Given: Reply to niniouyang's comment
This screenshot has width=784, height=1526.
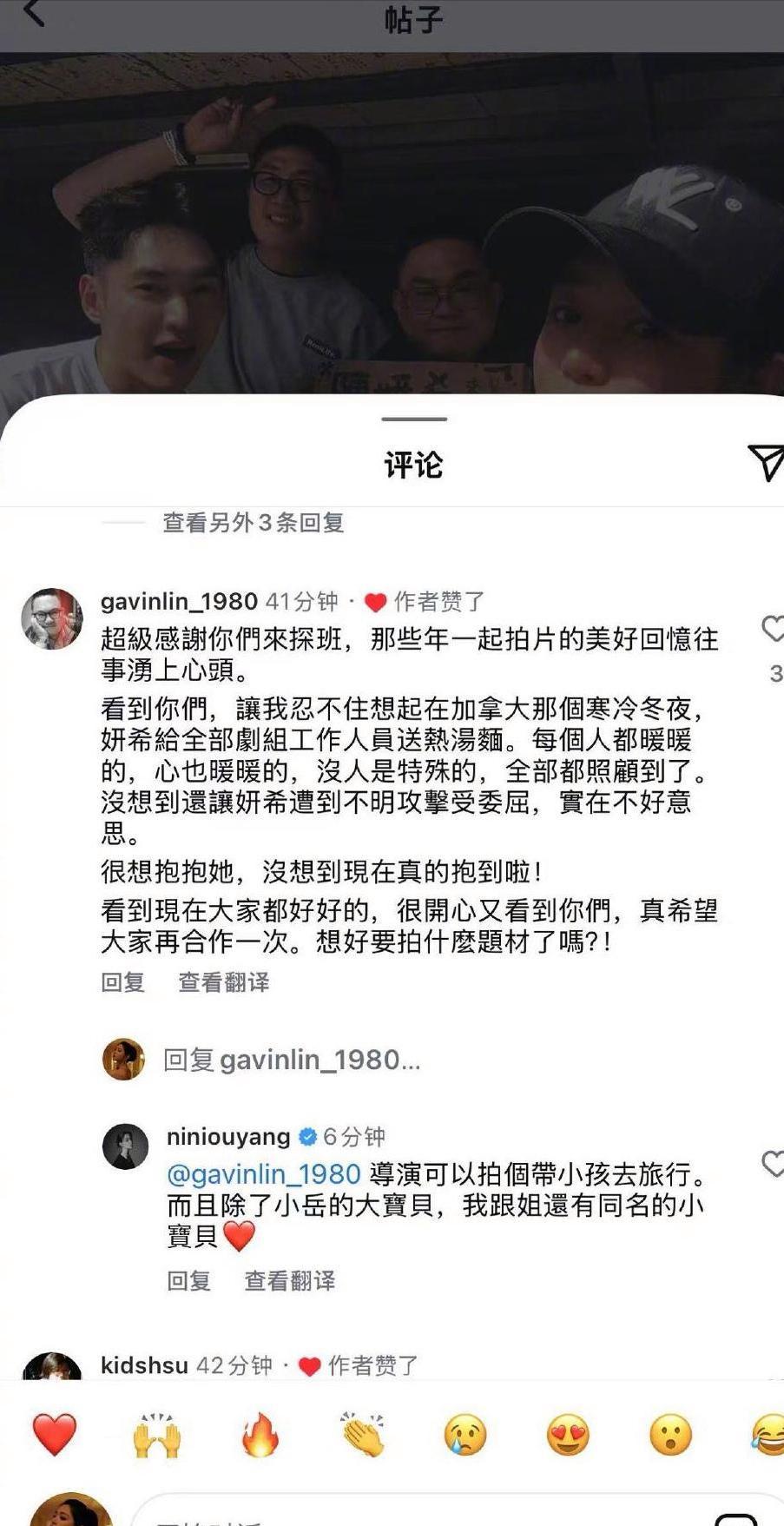Looking at the screenshot, I should pos(188,1280).
